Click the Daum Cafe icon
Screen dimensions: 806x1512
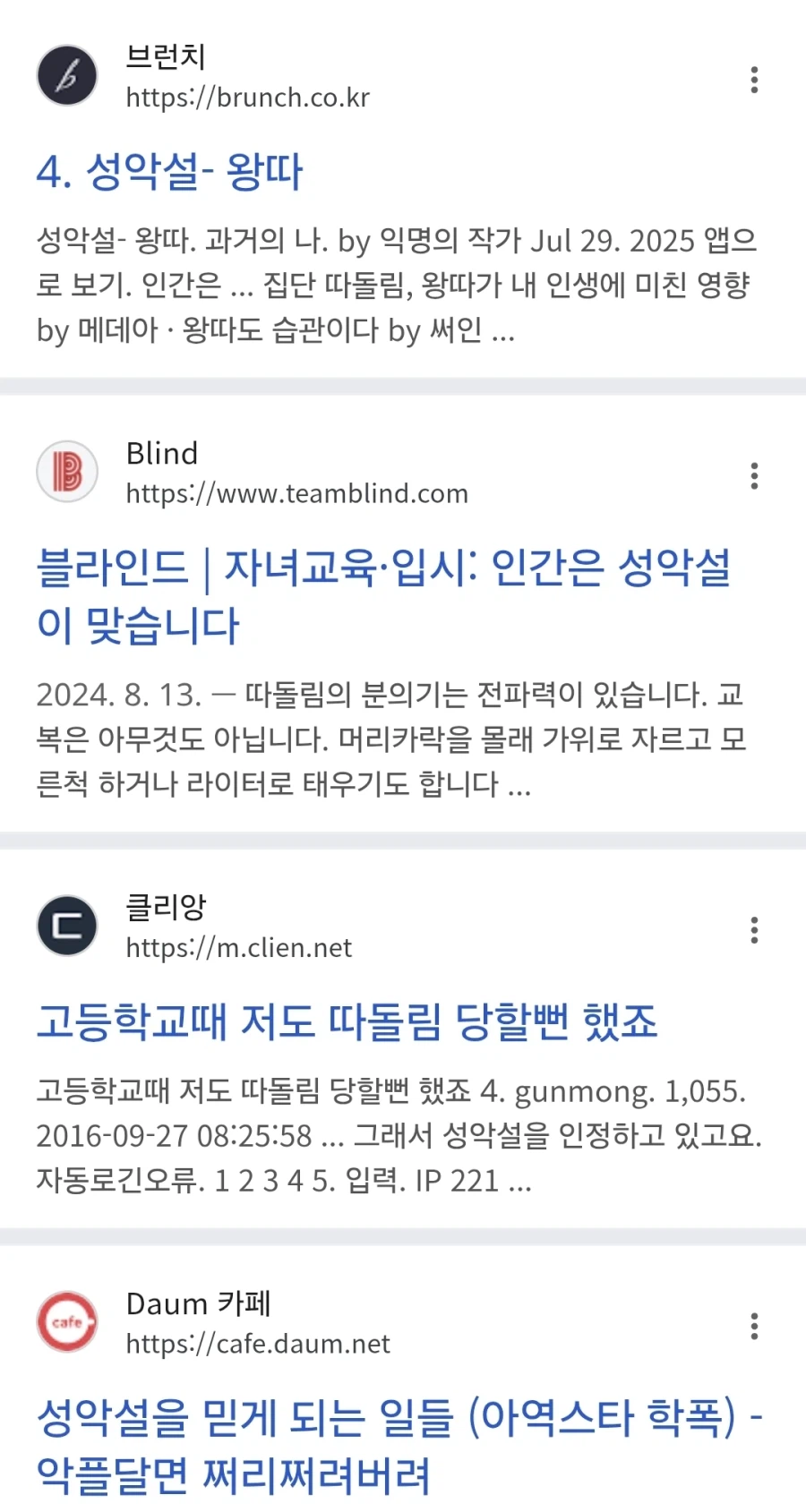pos(66,1322)
